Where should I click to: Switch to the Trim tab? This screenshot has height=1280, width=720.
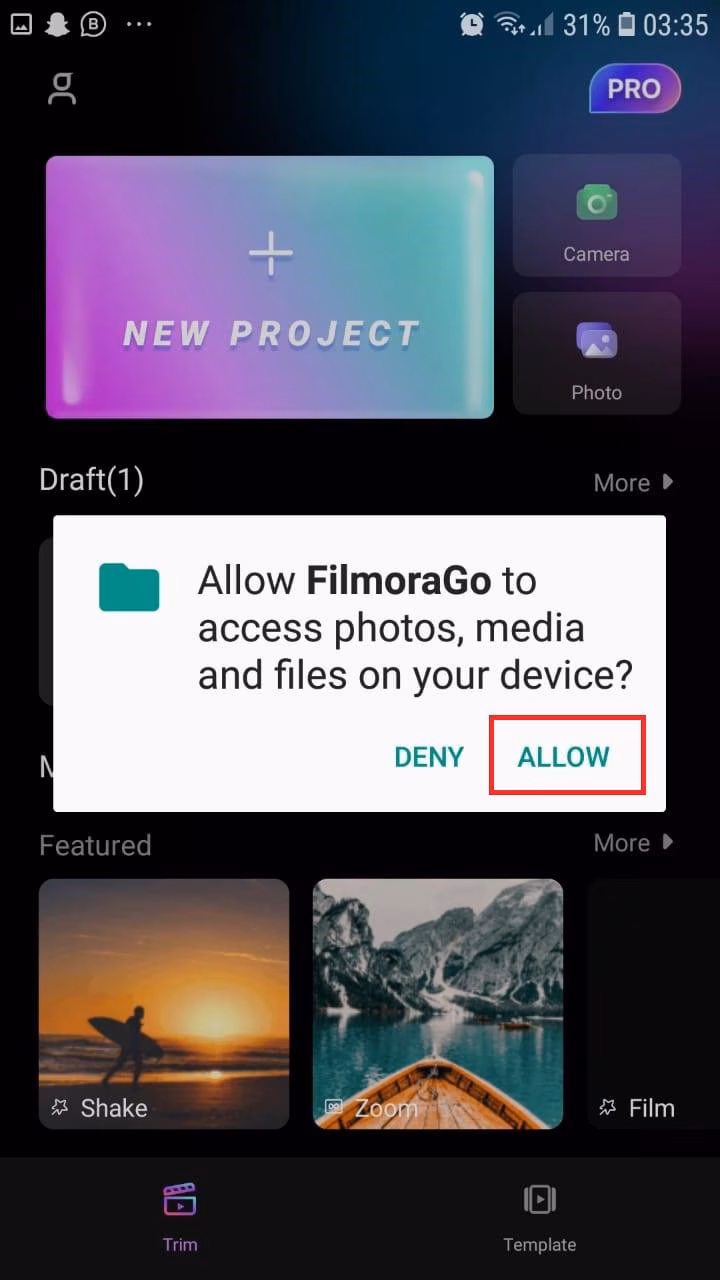tap(180, 1216)
